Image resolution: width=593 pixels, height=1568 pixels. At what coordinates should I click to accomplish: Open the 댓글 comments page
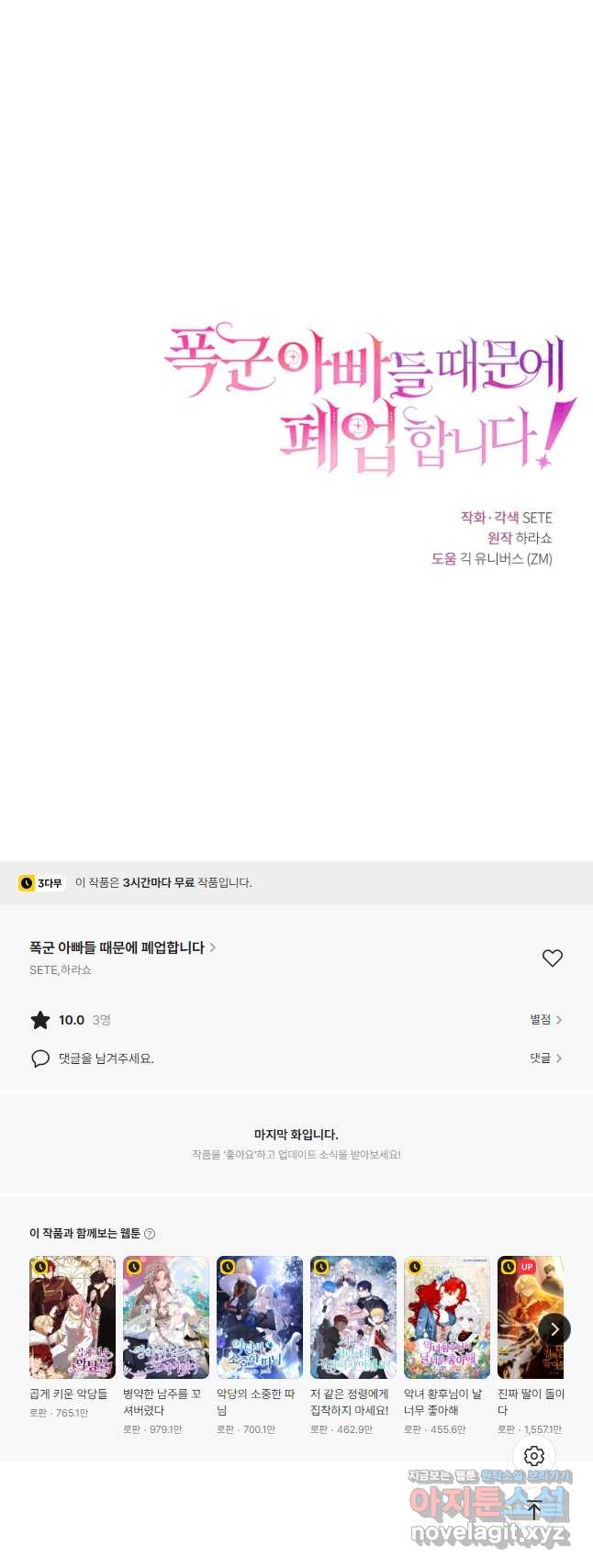[545, 1058]
